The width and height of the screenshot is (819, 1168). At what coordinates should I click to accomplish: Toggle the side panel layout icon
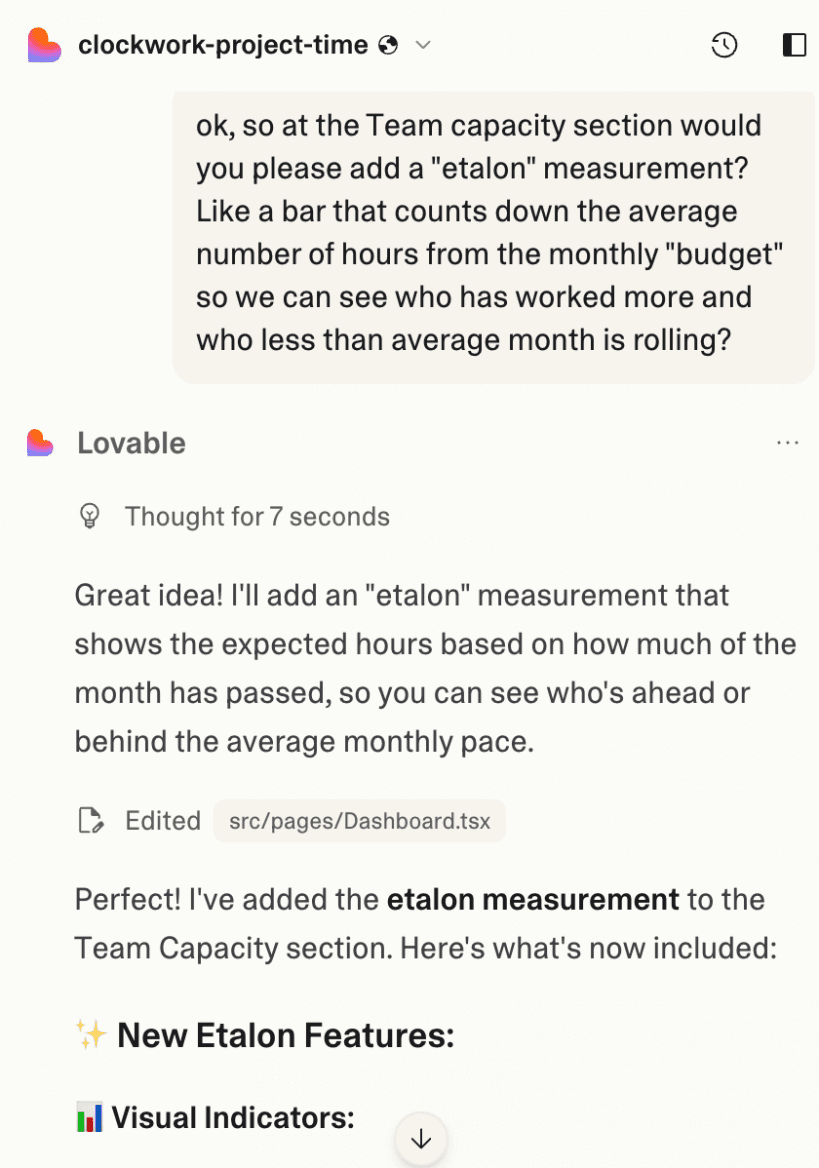[794, 45]
